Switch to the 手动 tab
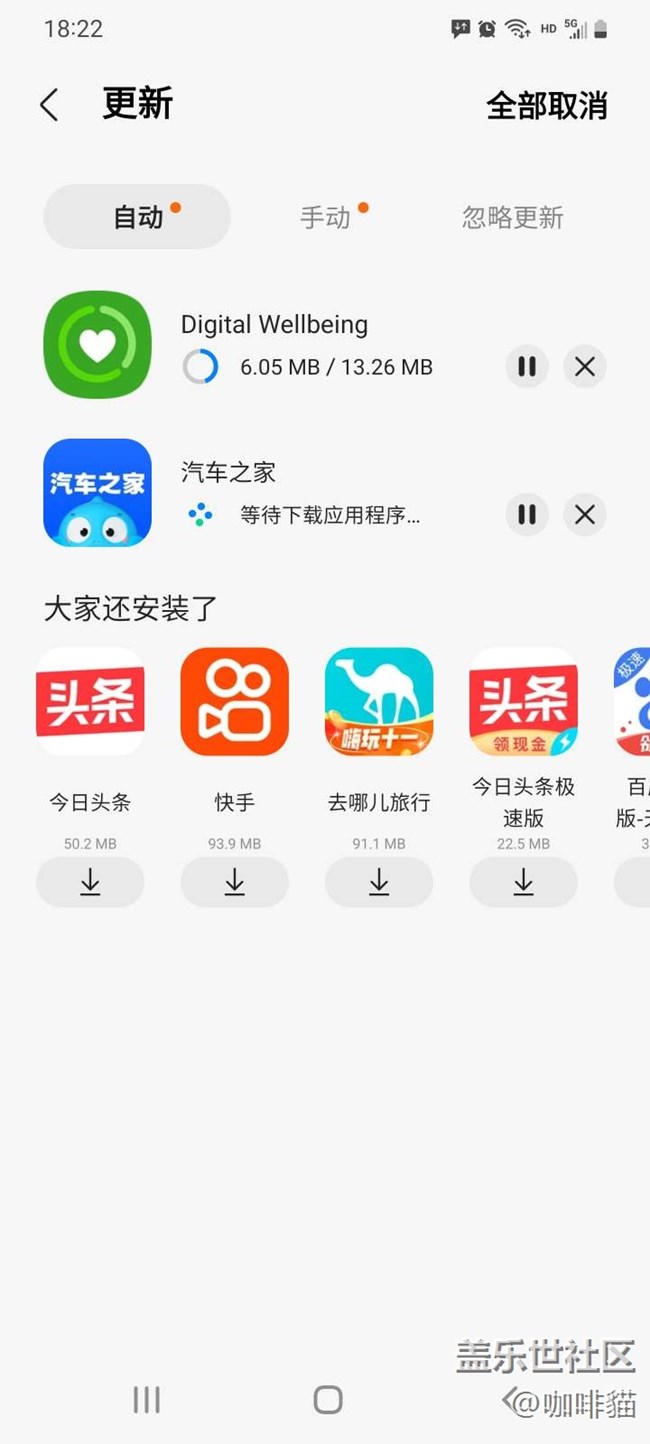 pyautogui.click(x=326, y=217)
